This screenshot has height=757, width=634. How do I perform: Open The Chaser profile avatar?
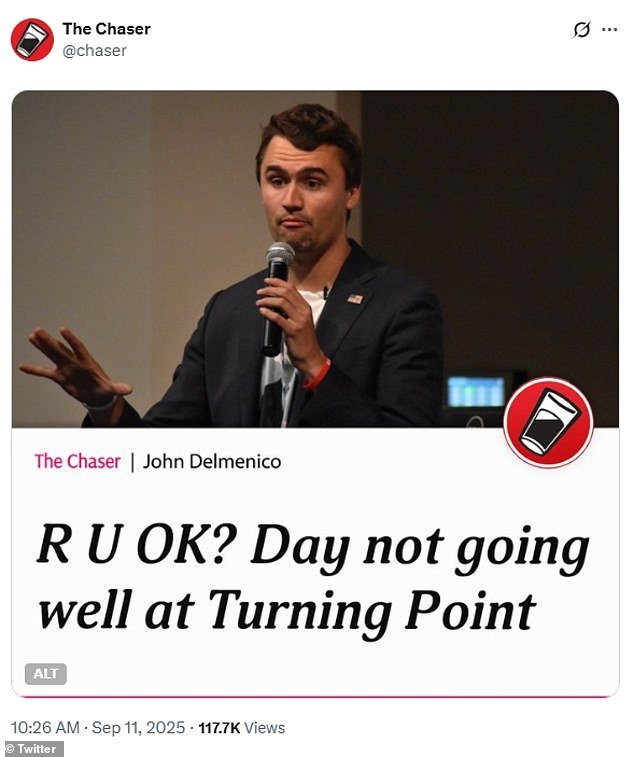tap(32, 39)
